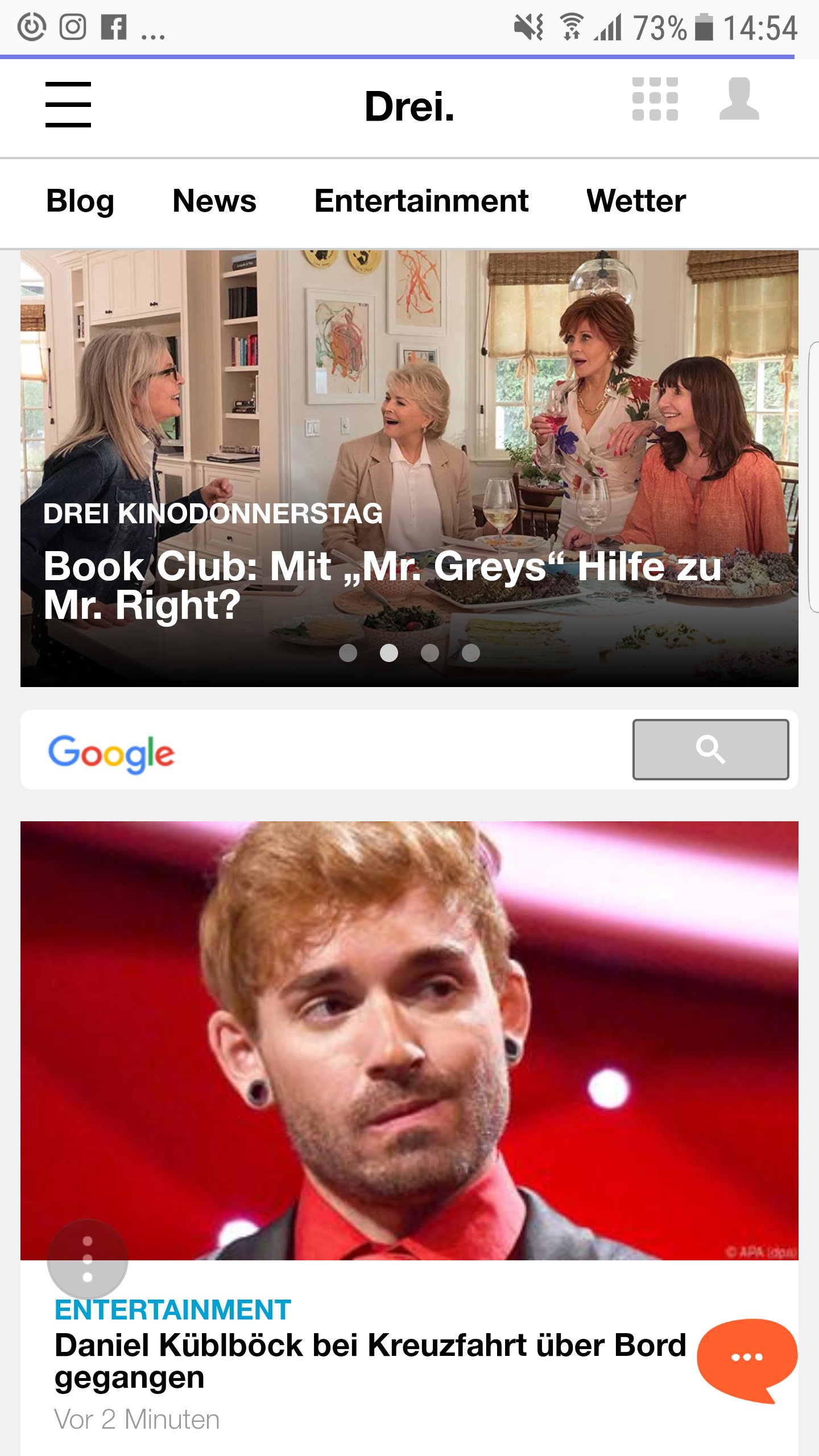Select the fourth carousel page dot
Screen dimensions: 819x1456
coord(471,653)
